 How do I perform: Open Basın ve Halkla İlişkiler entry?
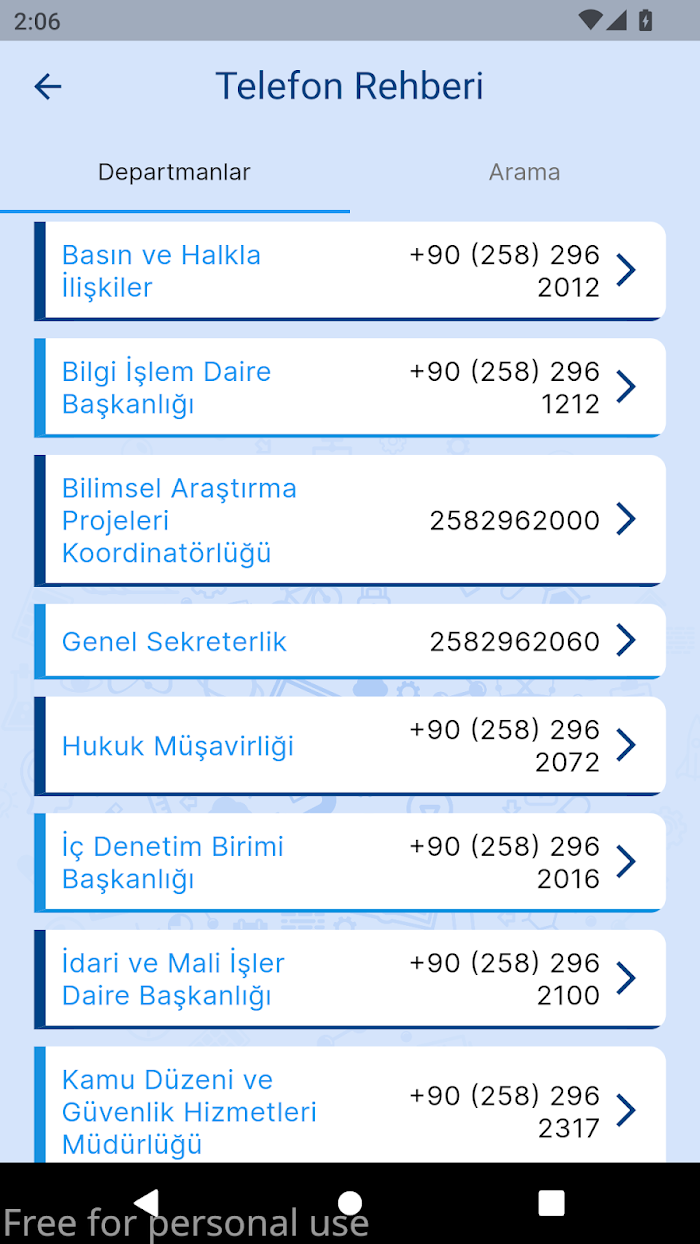350,271
